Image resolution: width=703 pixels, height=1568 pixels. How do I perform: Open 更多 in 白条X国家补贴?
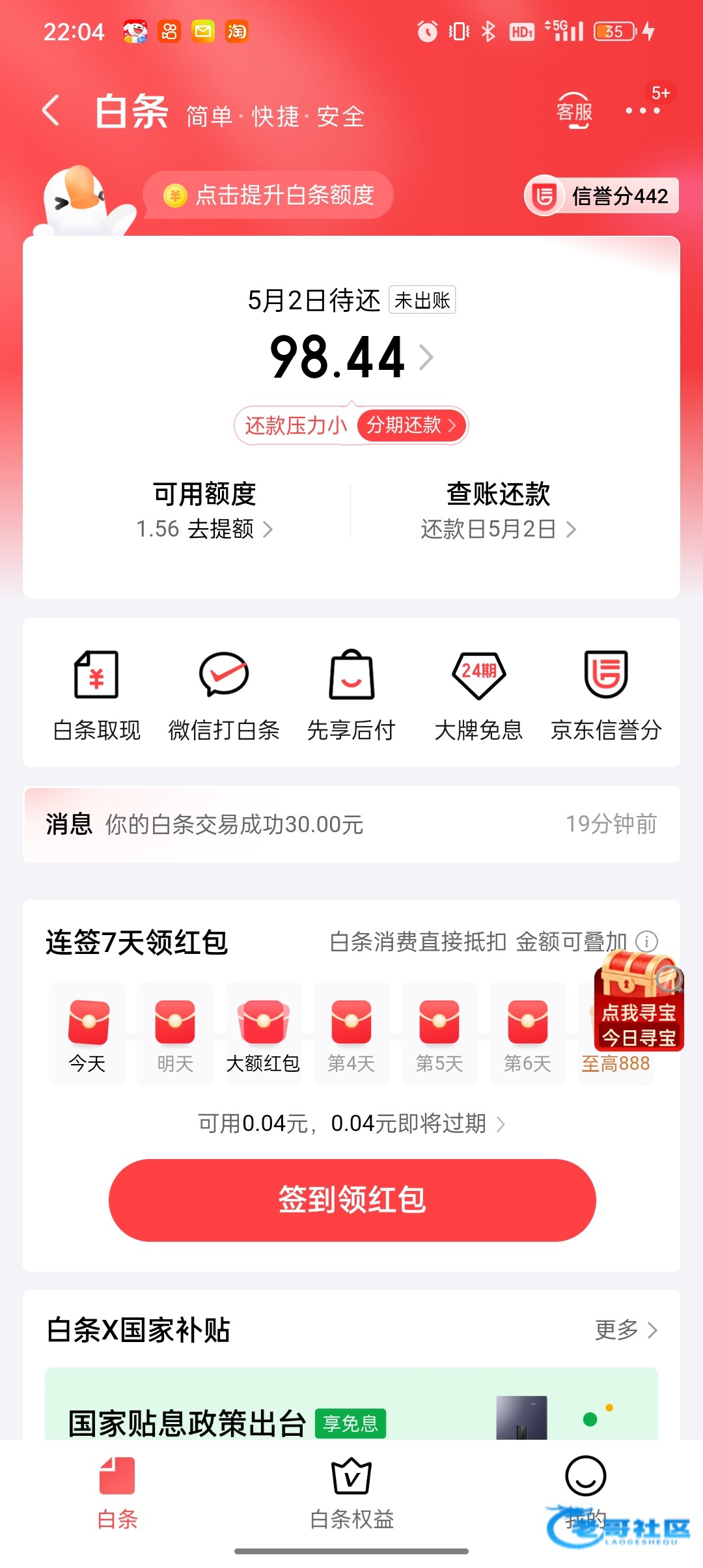pyautogui.click(x=626, y=1330)
